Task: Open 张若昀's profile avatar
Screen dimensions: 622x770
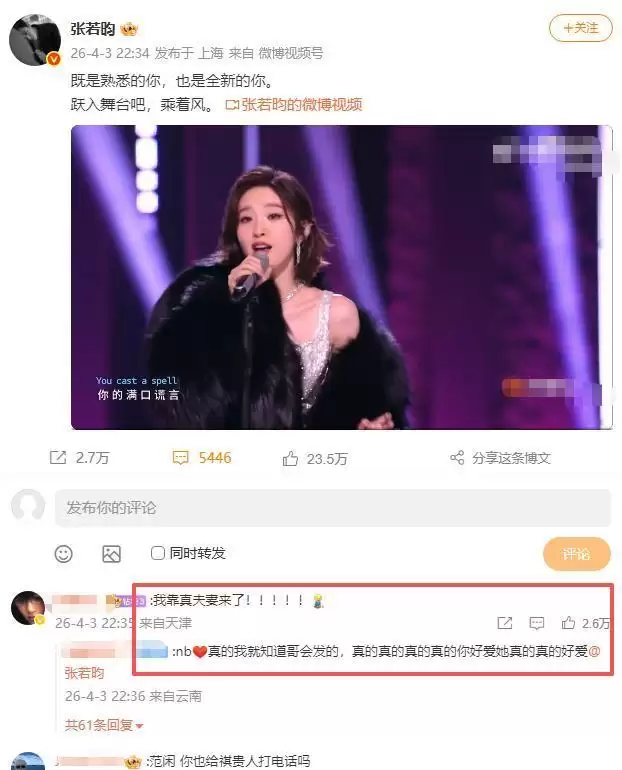Action: click(33, 39)
